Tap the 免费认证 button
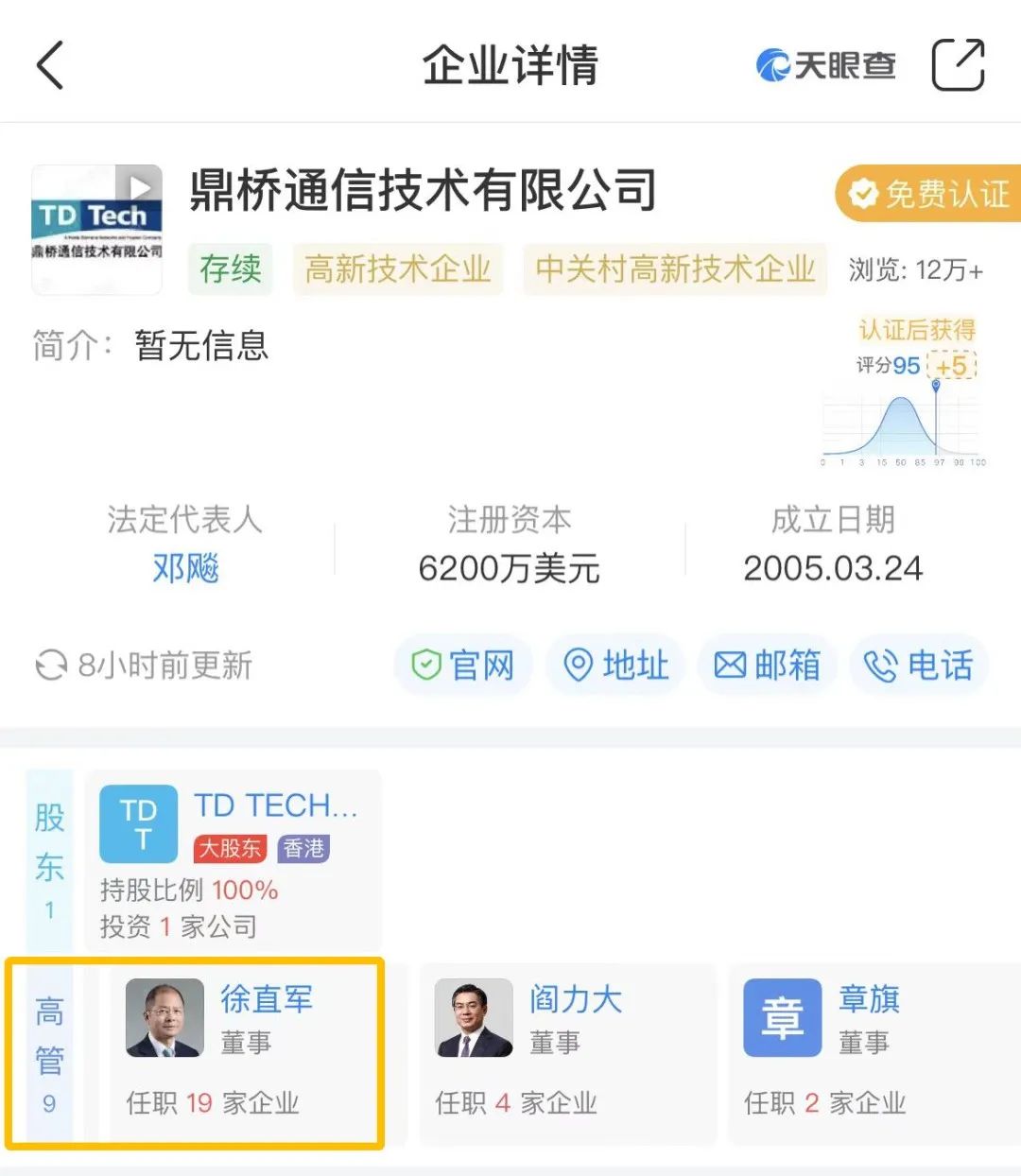The image size is (1021, 1176). pyautogui.click(x=930, y=194)
